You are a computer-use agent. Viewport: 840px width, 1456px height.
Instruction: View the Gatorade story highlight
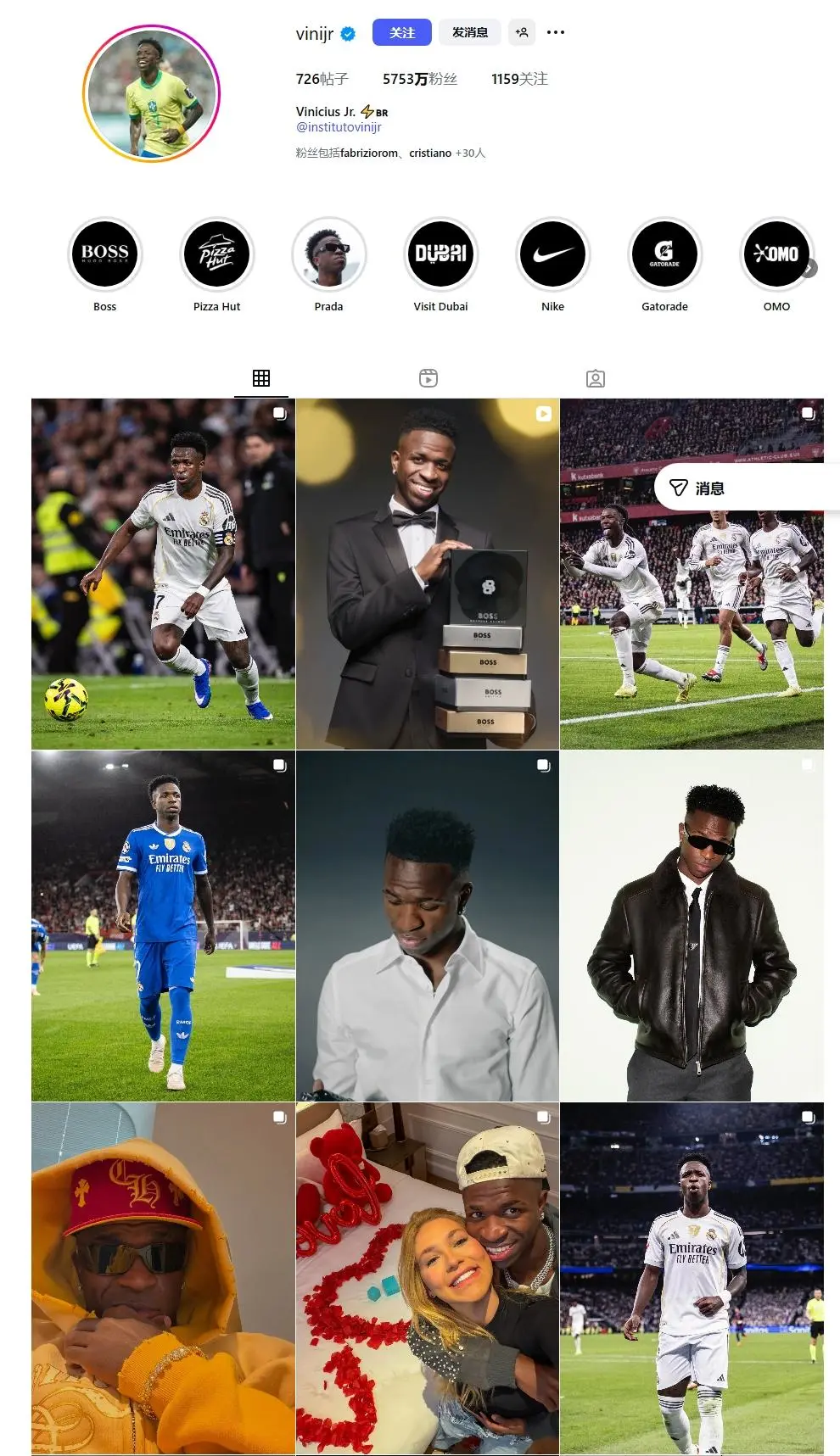(665, 254)
